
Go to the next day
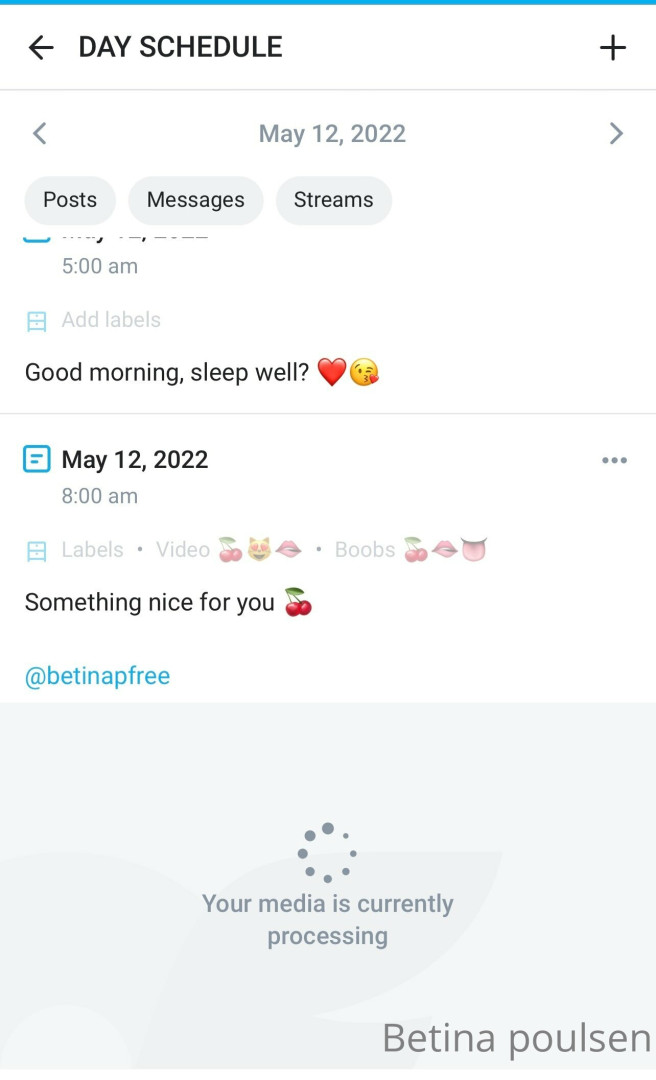[616, 133]
